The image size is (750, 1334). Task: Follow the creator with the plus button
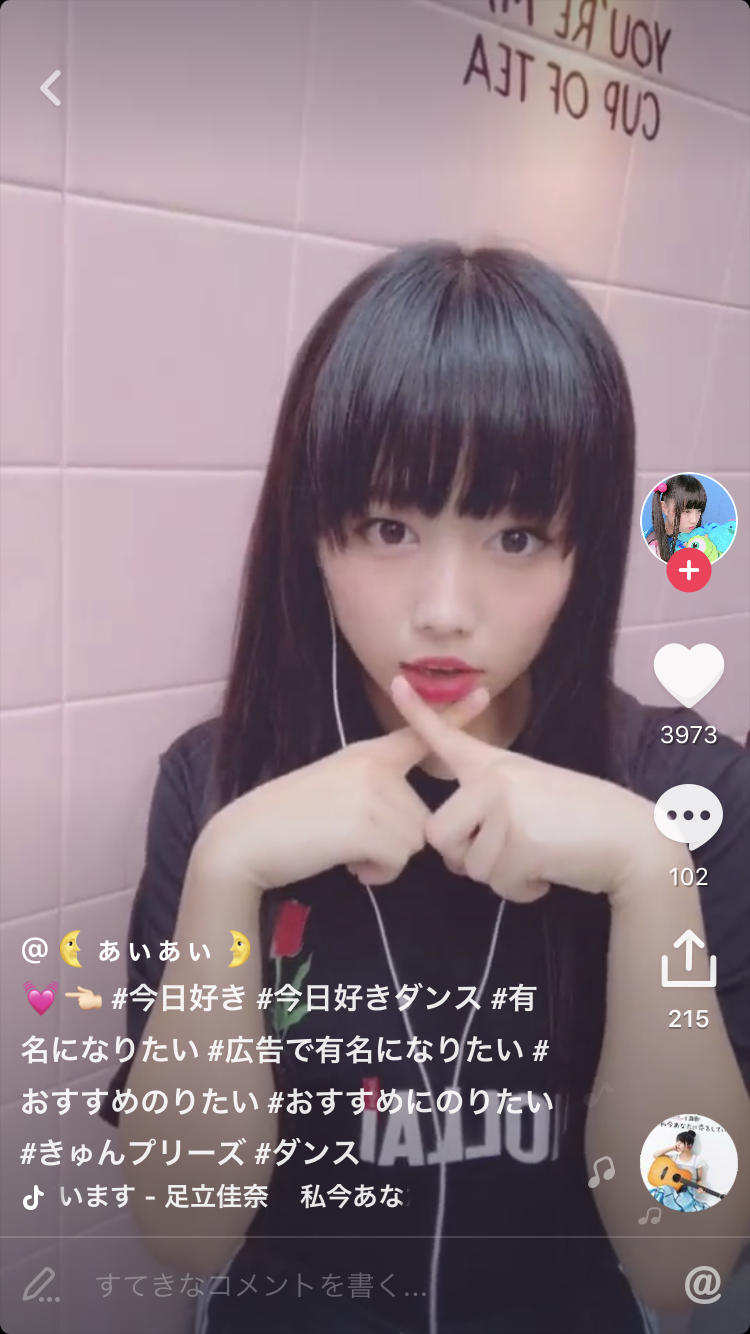(x=688, y=571)
